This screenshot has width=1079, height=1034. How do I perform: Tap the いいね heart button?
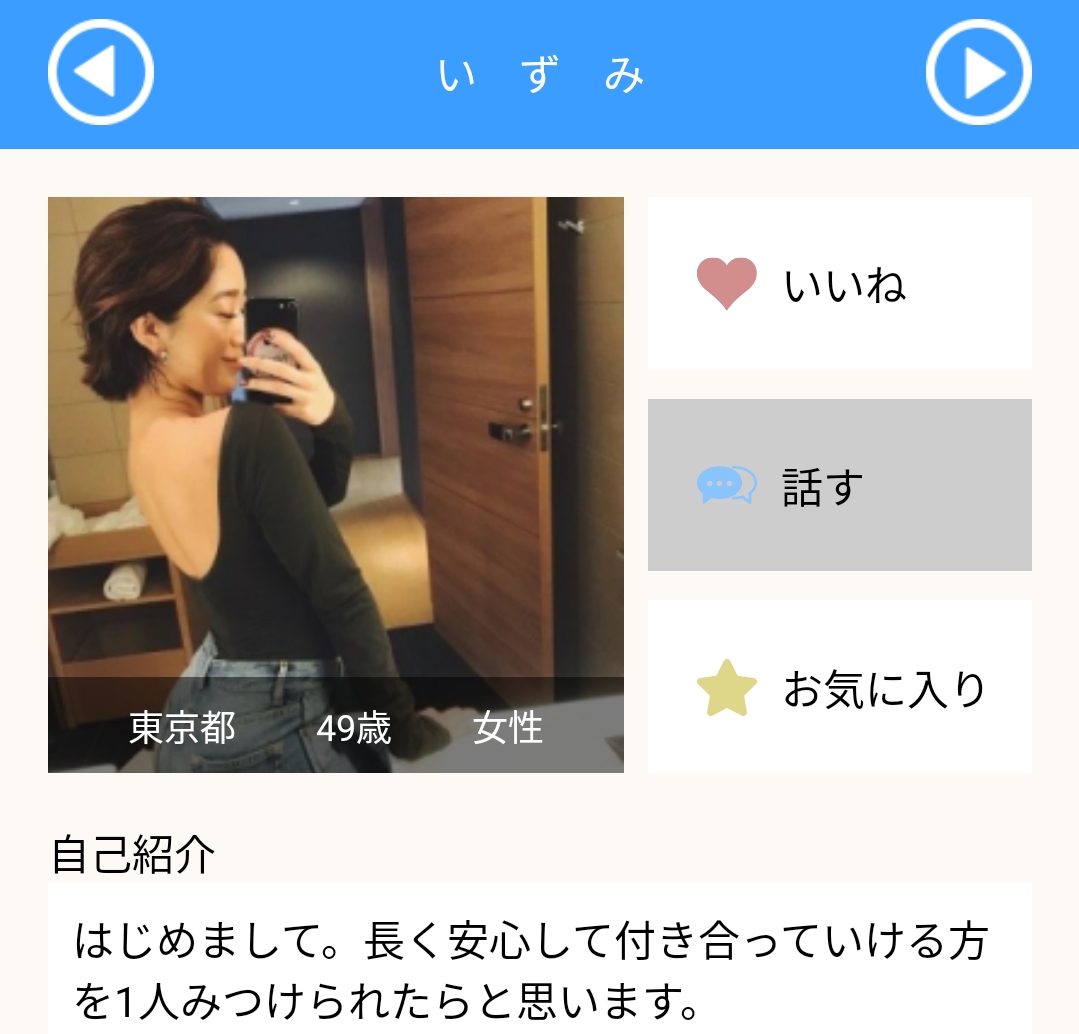pos(839,284)
